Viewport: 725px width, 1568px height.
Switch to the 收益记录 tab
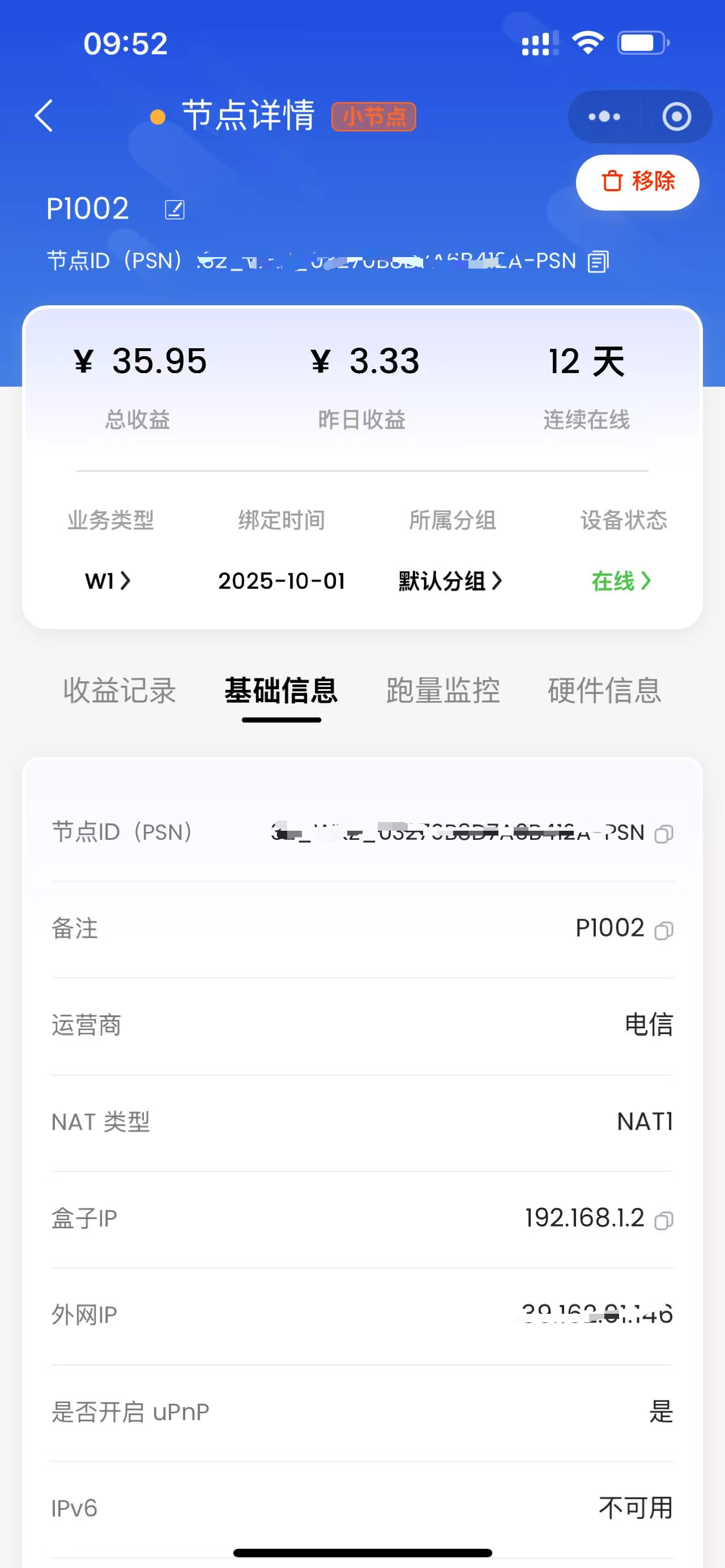pos(120,691)
